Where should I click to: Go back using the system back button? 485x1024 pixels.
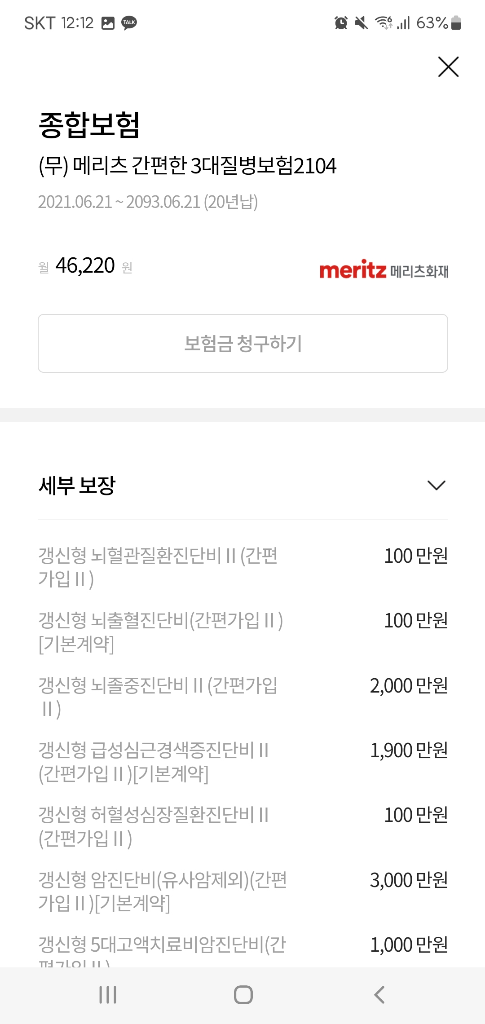coord(379,995)
